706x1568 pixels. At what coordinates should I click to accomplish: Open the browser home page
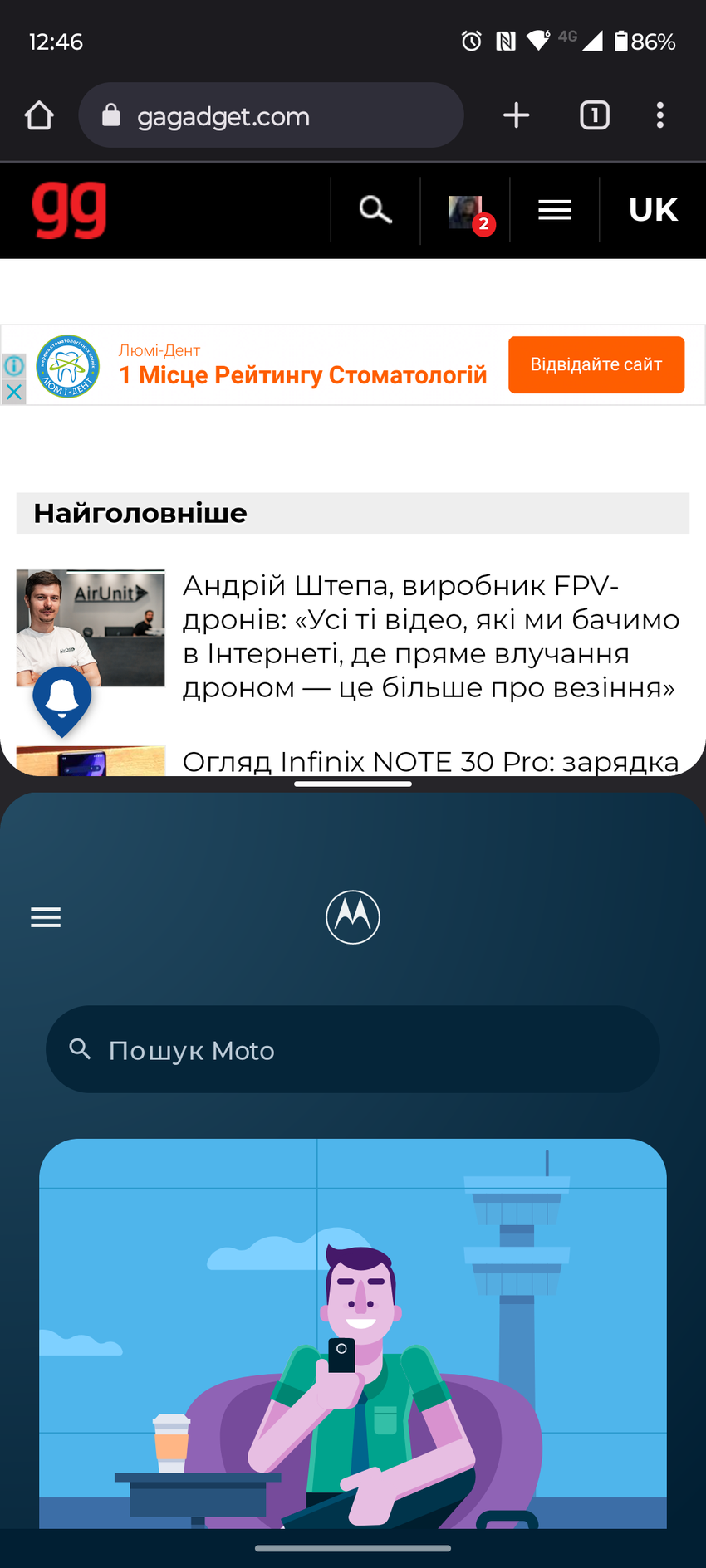[x=39, y=115]
